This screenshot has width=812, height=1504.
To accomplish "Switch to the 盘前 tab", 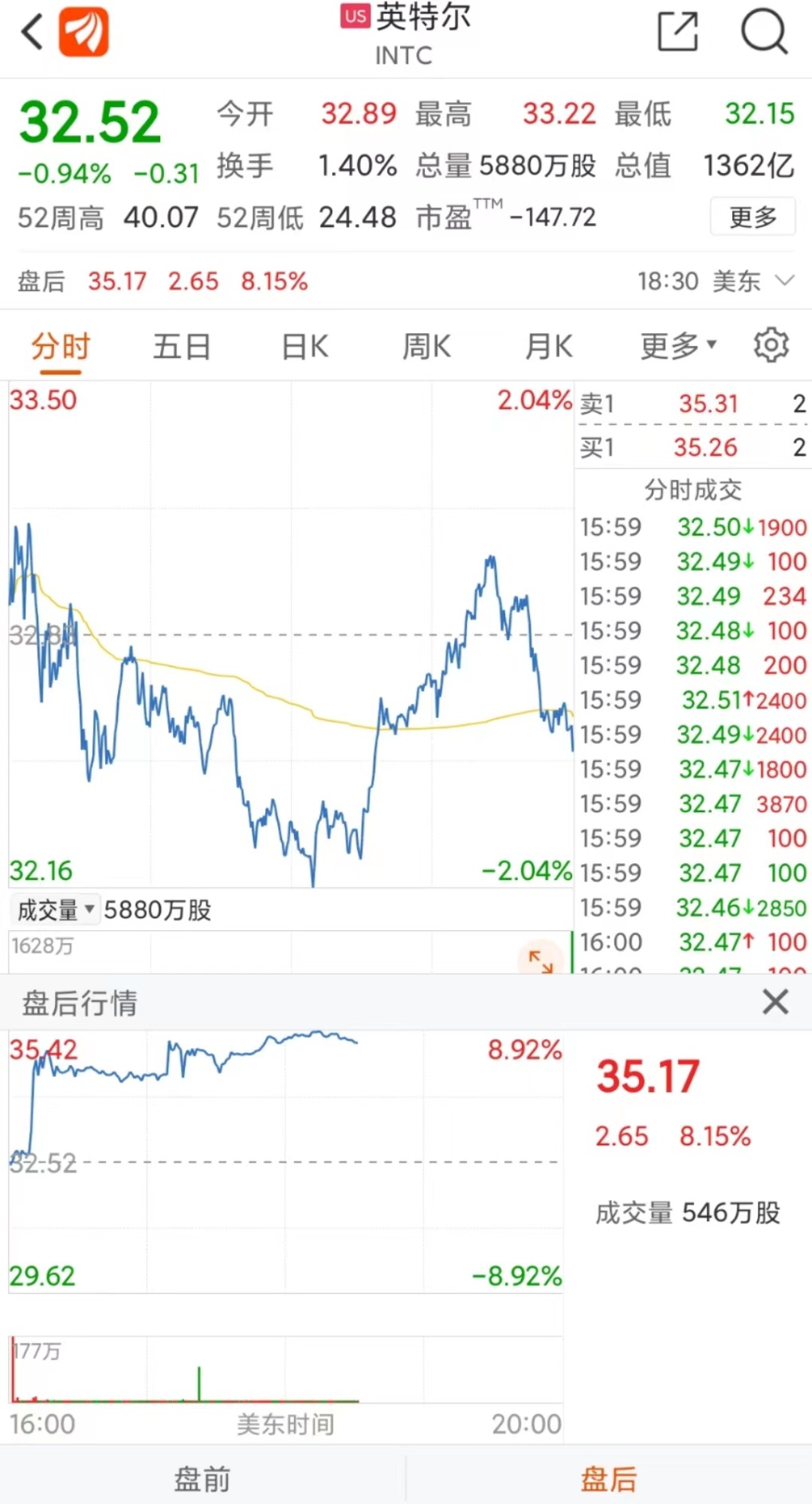I will [202, 1479].
